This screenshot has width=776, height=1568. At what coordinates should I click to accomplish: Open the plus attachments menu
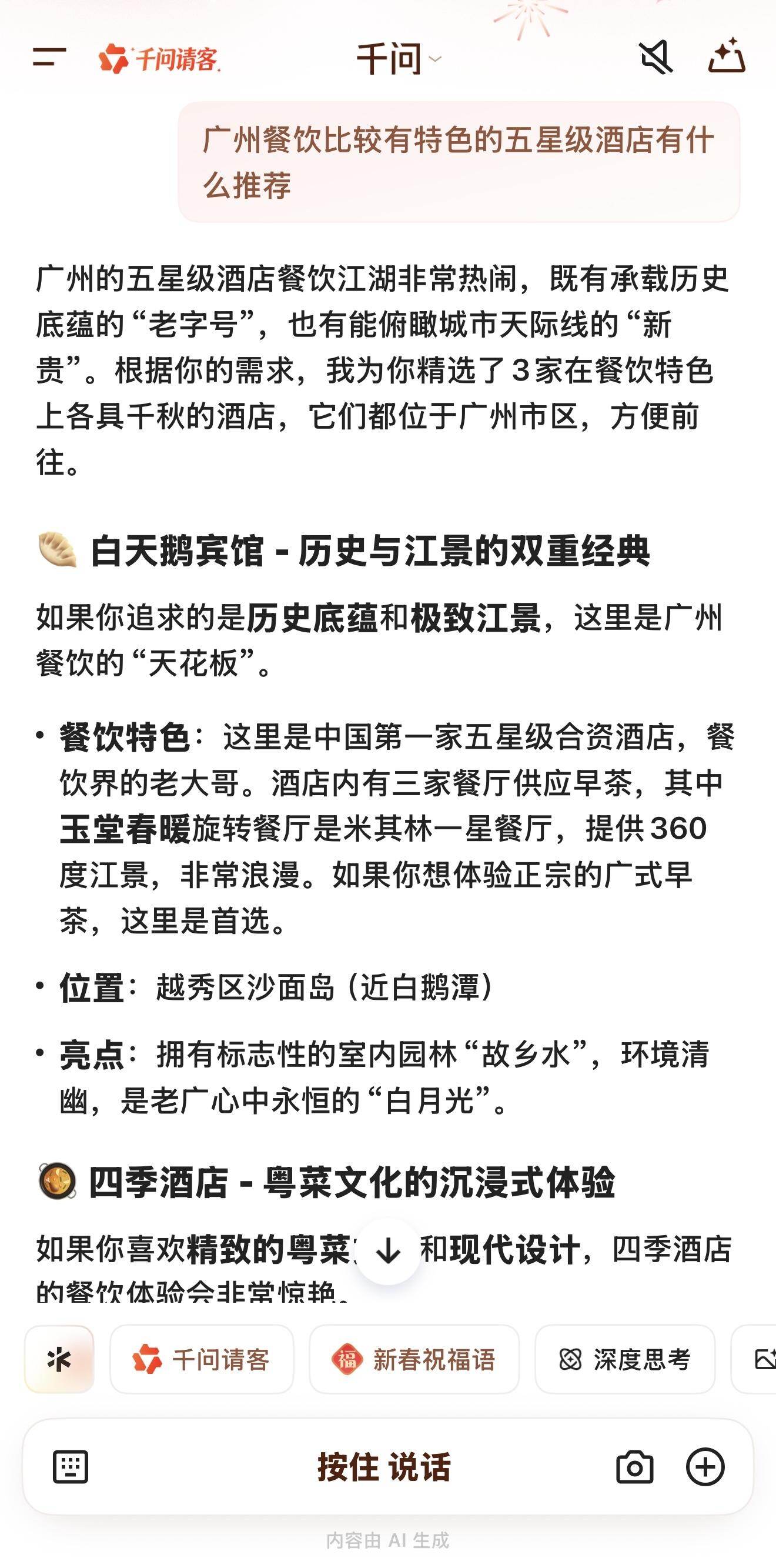point(705,1467)
